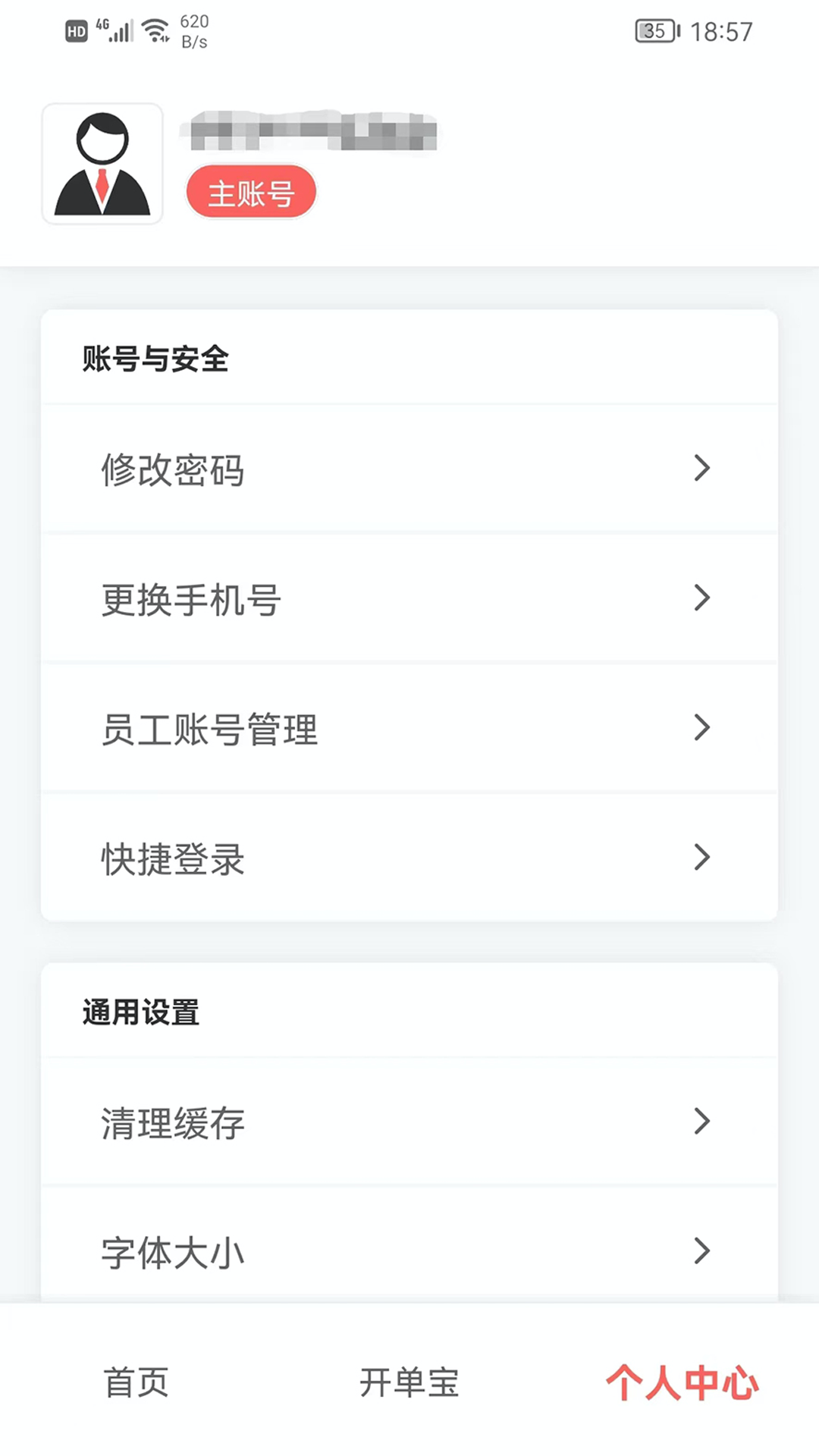Screen dimensions: 819x1456
Task: Expand 员工账号管理 staff account management
Action: [409, 728]
